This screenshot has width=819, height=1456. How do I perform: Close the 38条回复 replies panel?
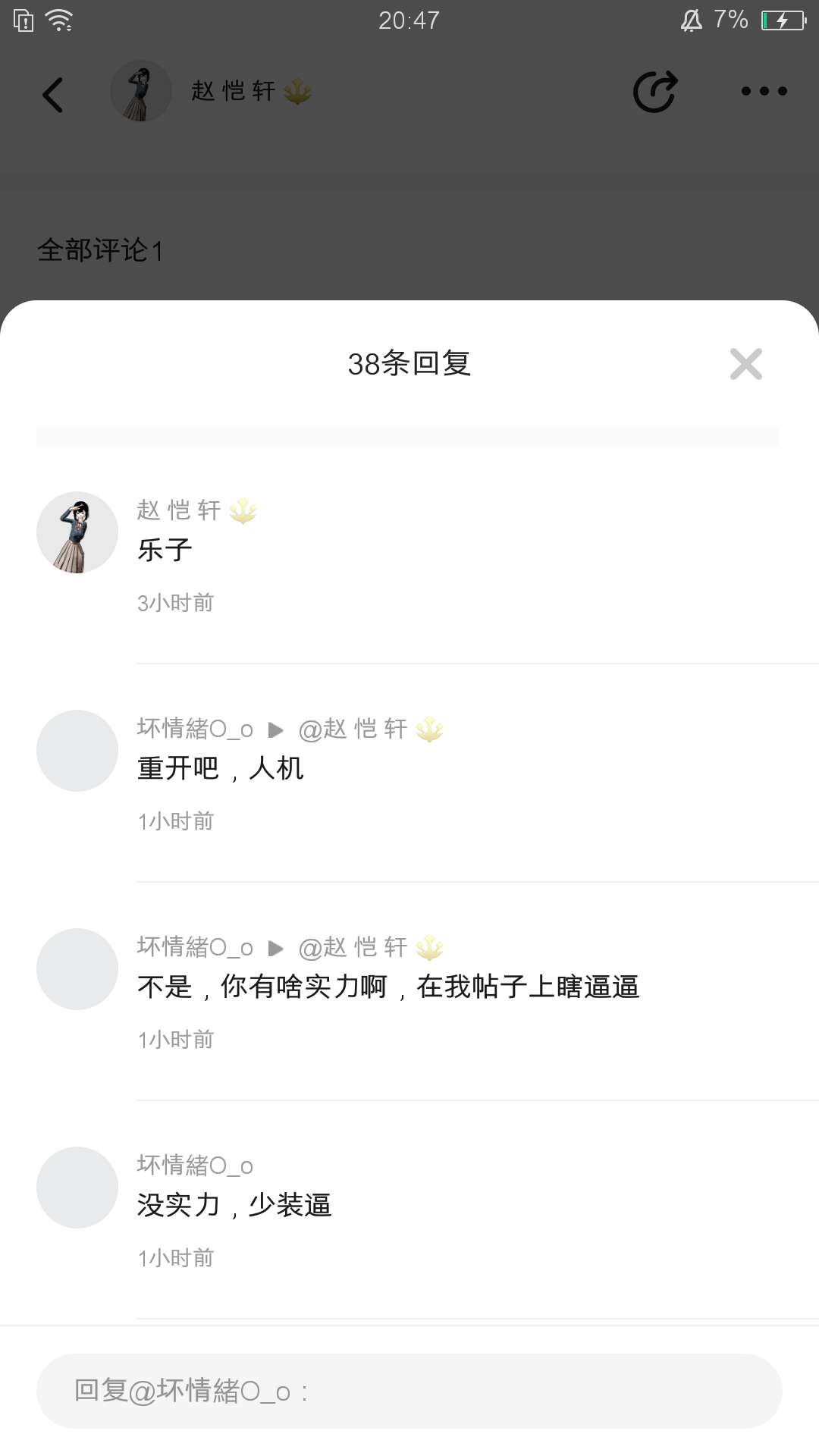click(x=745, y=364)
